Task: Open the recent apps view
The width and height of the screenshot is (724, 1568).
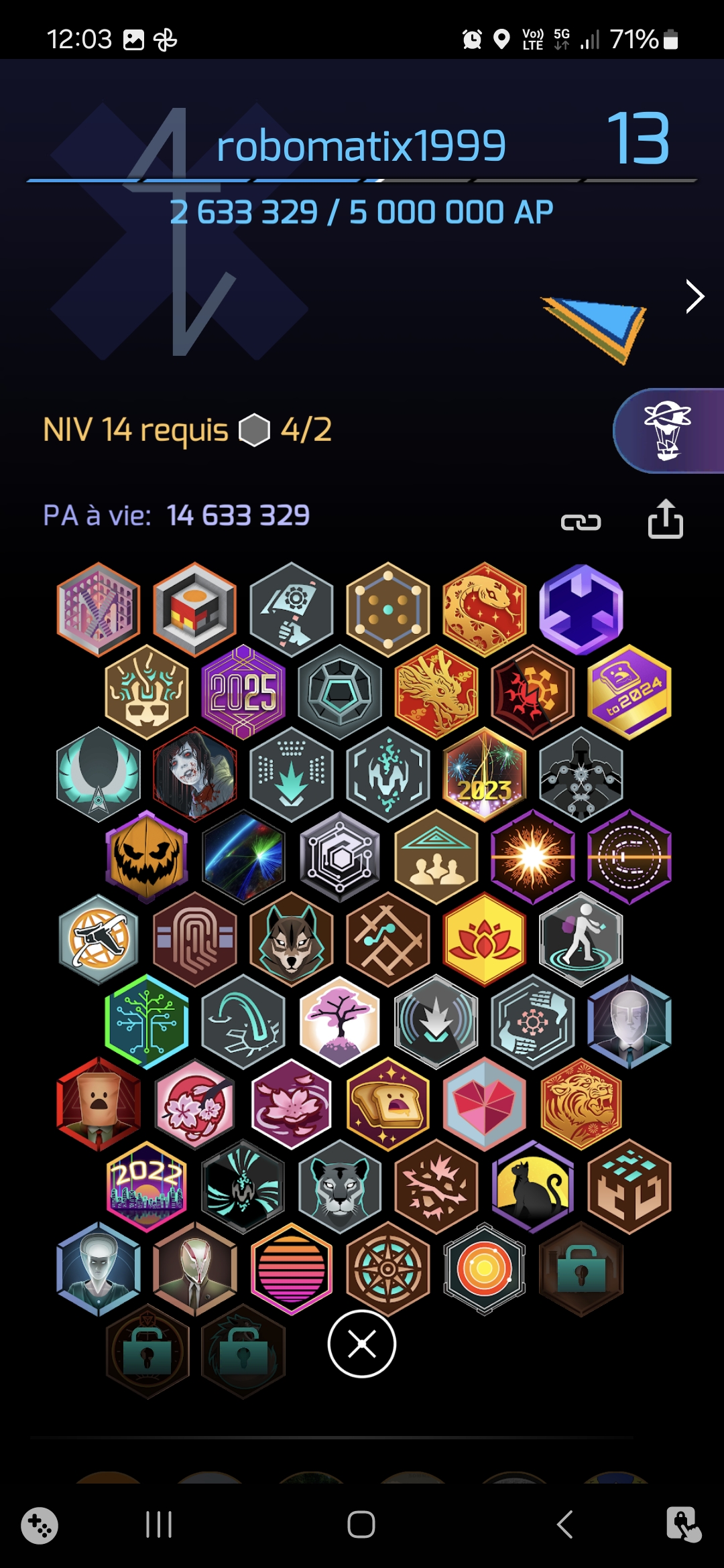Action: (x=159, y=1524)
